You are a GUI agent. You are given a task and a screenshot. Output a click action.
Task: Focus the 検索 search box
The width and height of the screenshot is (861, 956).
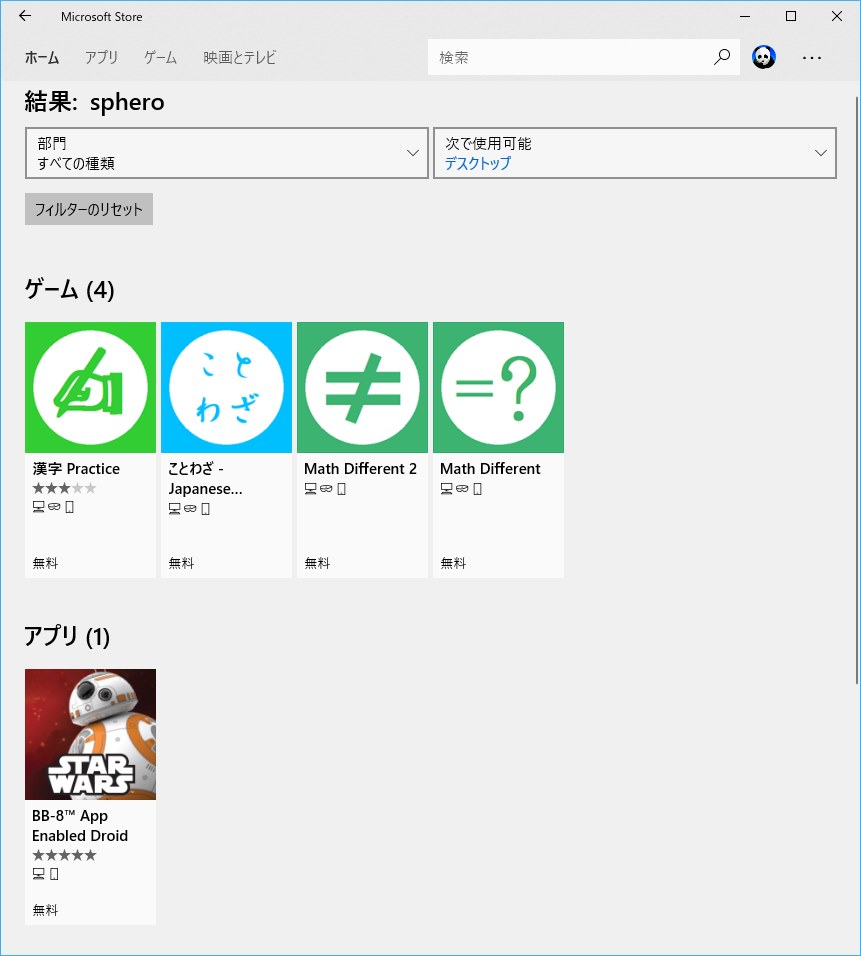coord(570,58)
